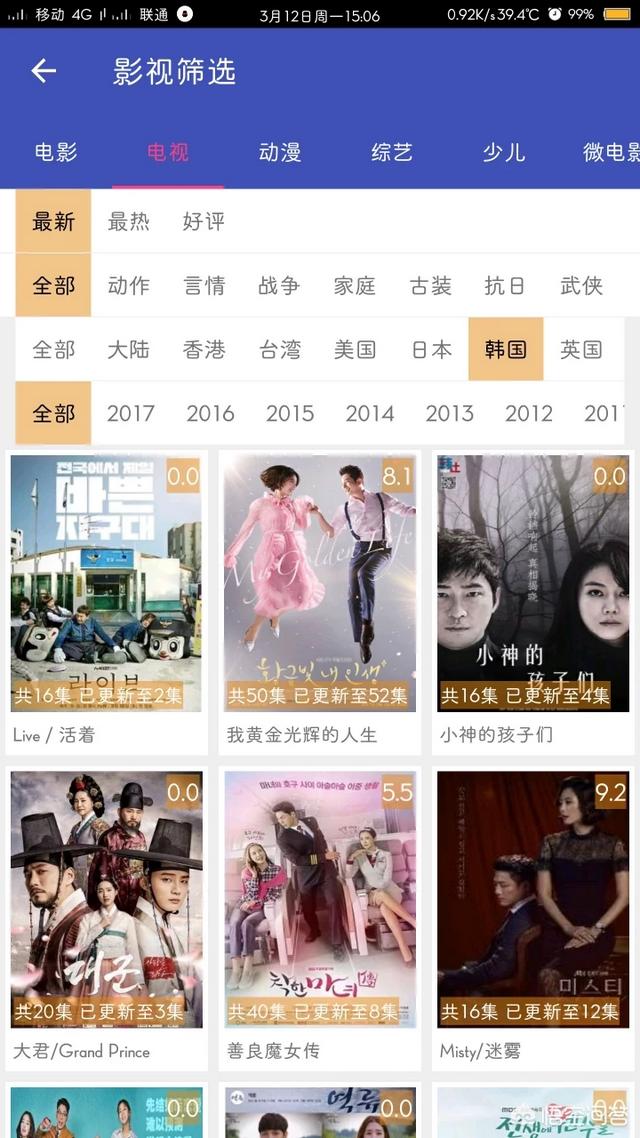Viewport: 640px width, 1138px height.
Task: Filter region by 大陆
Action: [x=128, y=349]
